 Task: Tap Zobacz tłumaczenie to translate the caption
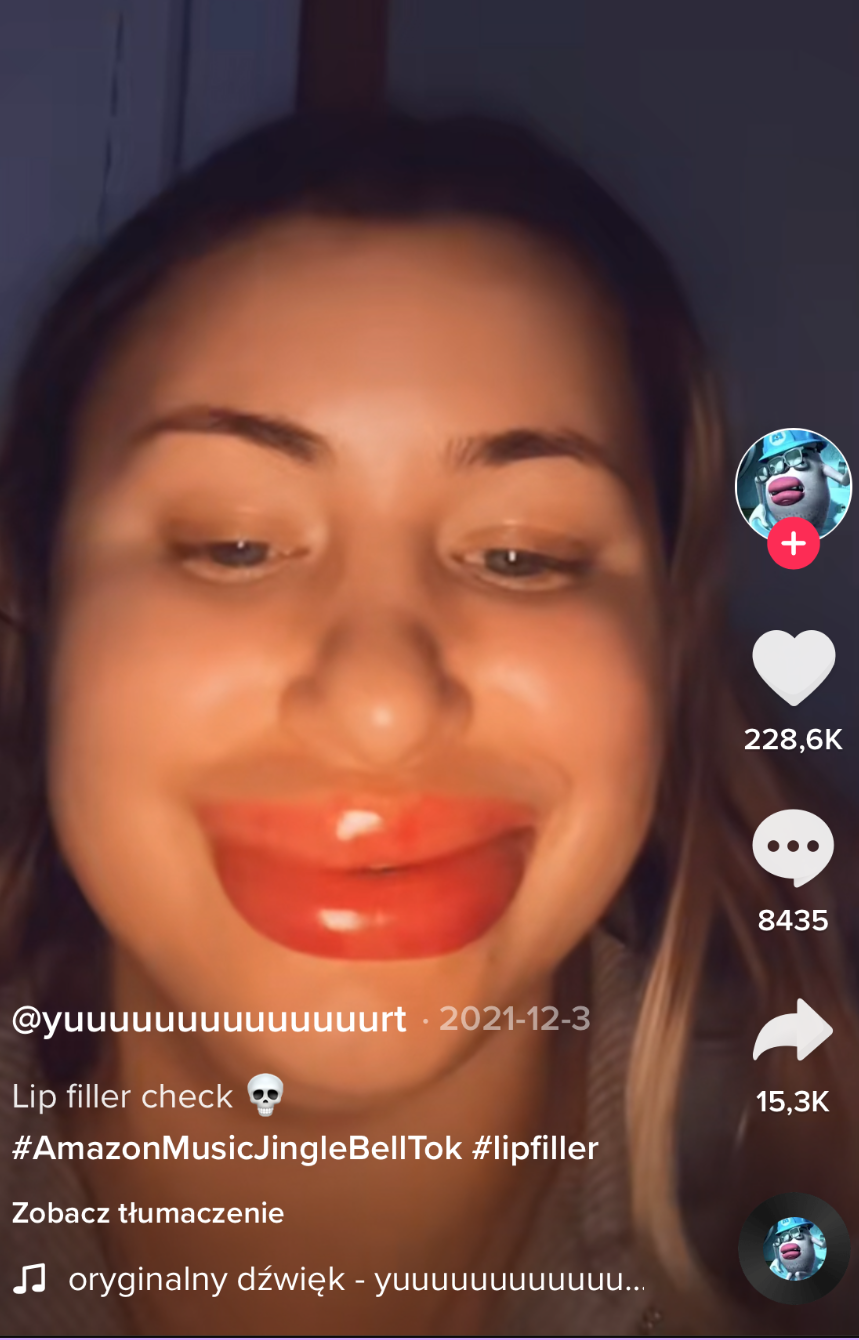148,1213
